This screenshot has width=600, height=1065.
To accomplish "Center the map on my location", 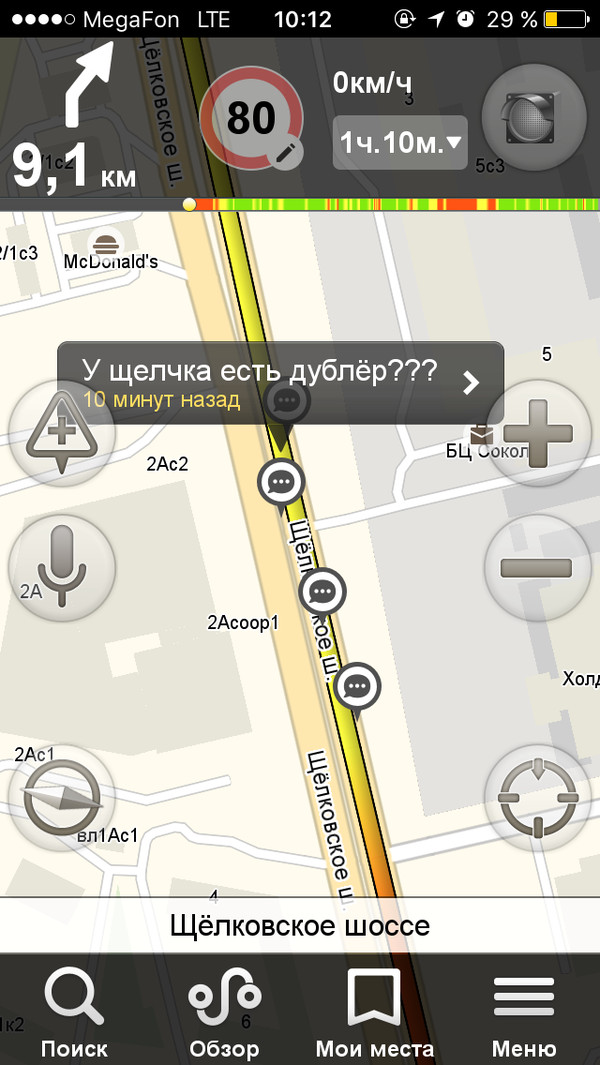I will click(538, 798).
